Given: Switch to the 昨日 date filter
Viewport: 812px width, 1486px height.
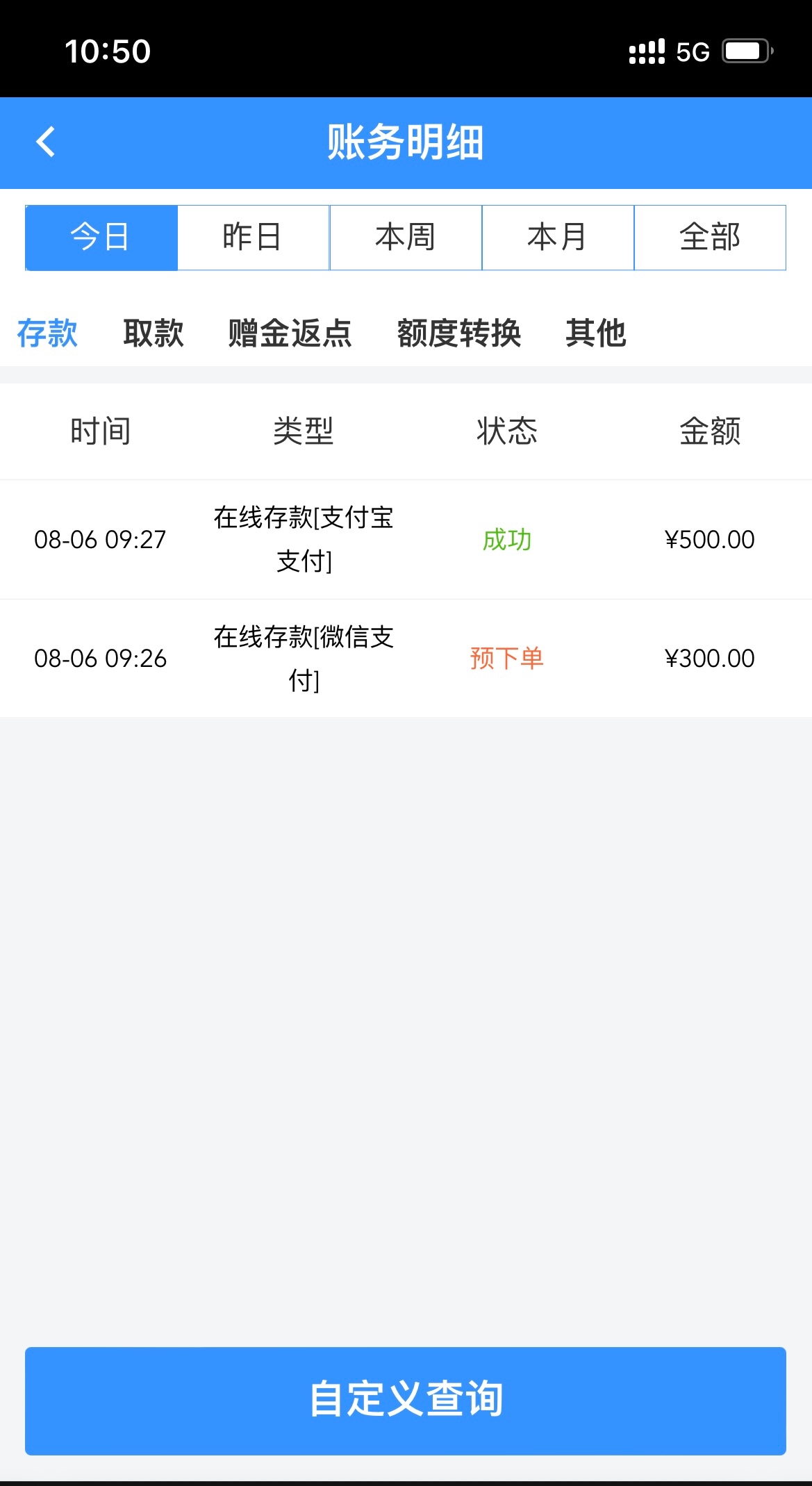Looking at the screenshot, I should click(254, 238).
